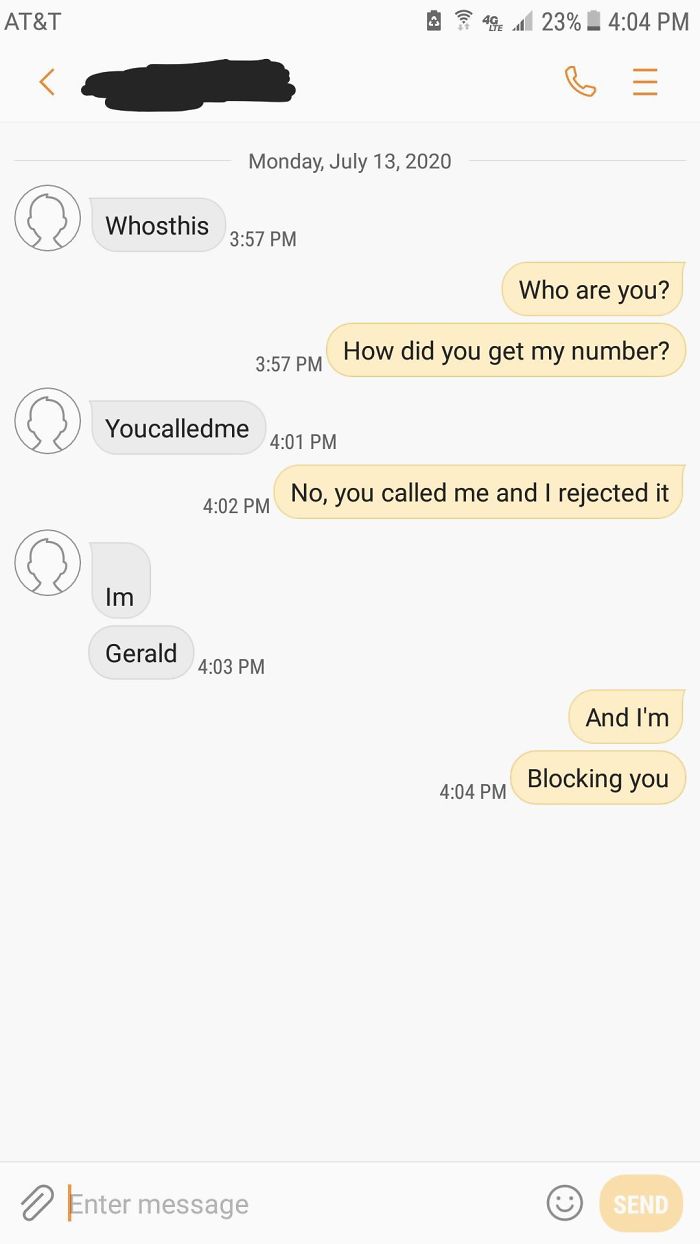The image size is (700, 1244).
Task: Go back to the conversations list
Action: point(46,82)
